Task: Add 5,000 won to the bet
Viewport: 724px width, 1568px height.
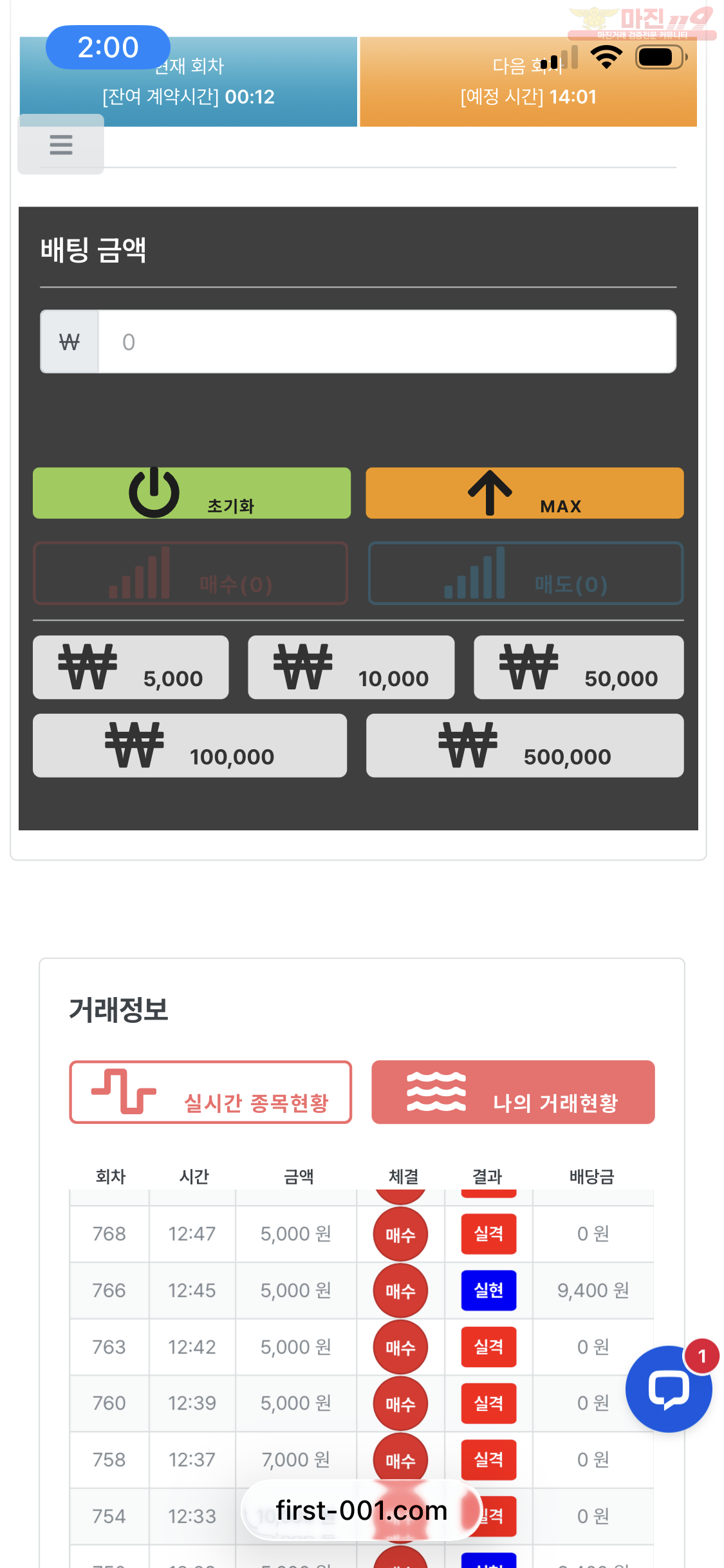Action: click(x=131, y=667)
